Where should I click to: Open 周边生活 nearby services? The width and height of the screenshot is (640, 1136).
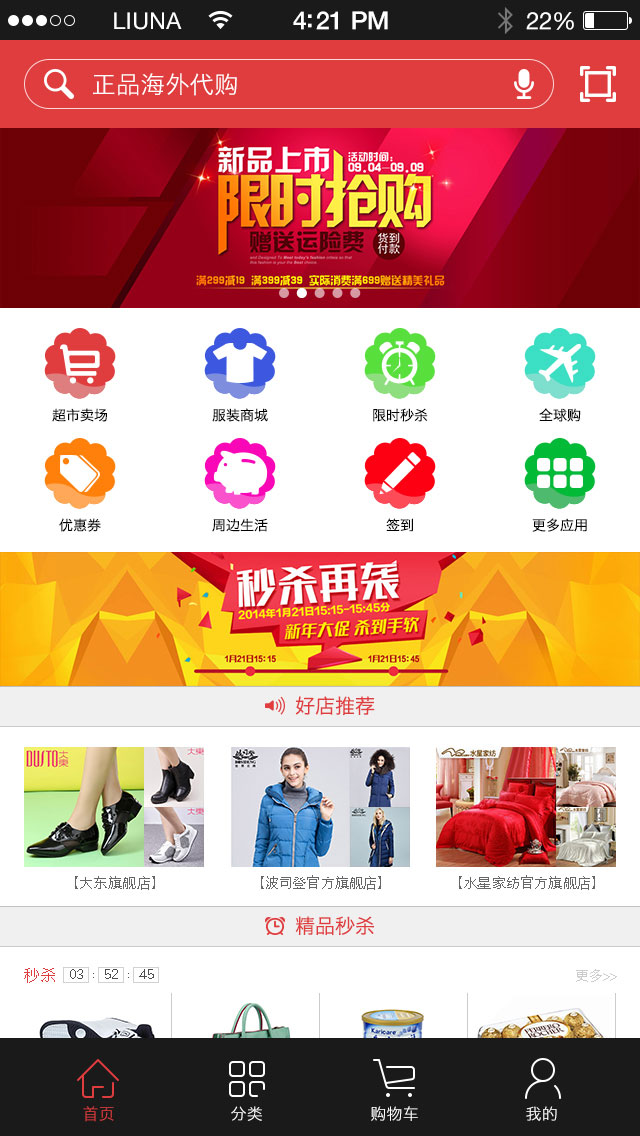click(240, 485)
